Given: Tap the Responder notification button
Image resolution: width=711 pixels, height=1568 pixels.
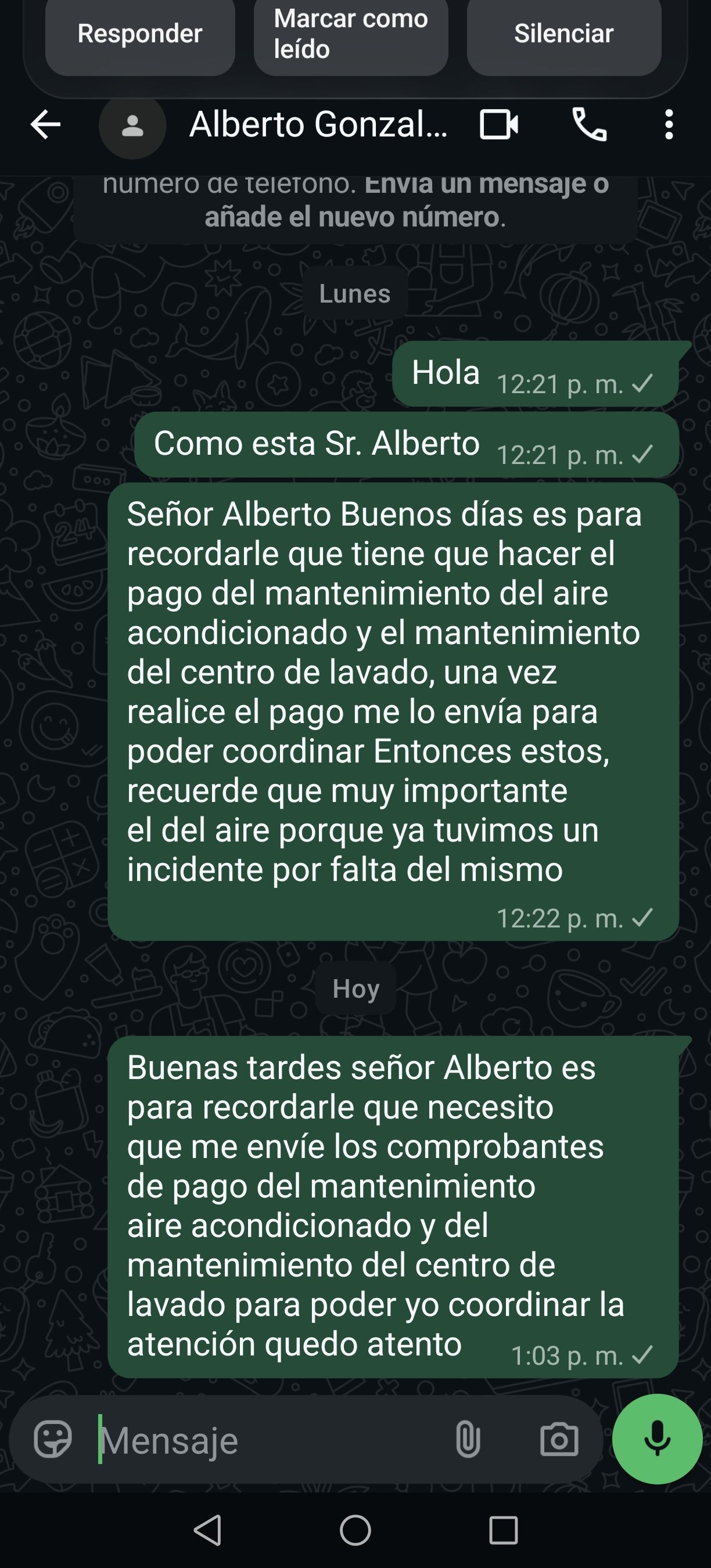Looking at the screenshot, I should 140,34.
